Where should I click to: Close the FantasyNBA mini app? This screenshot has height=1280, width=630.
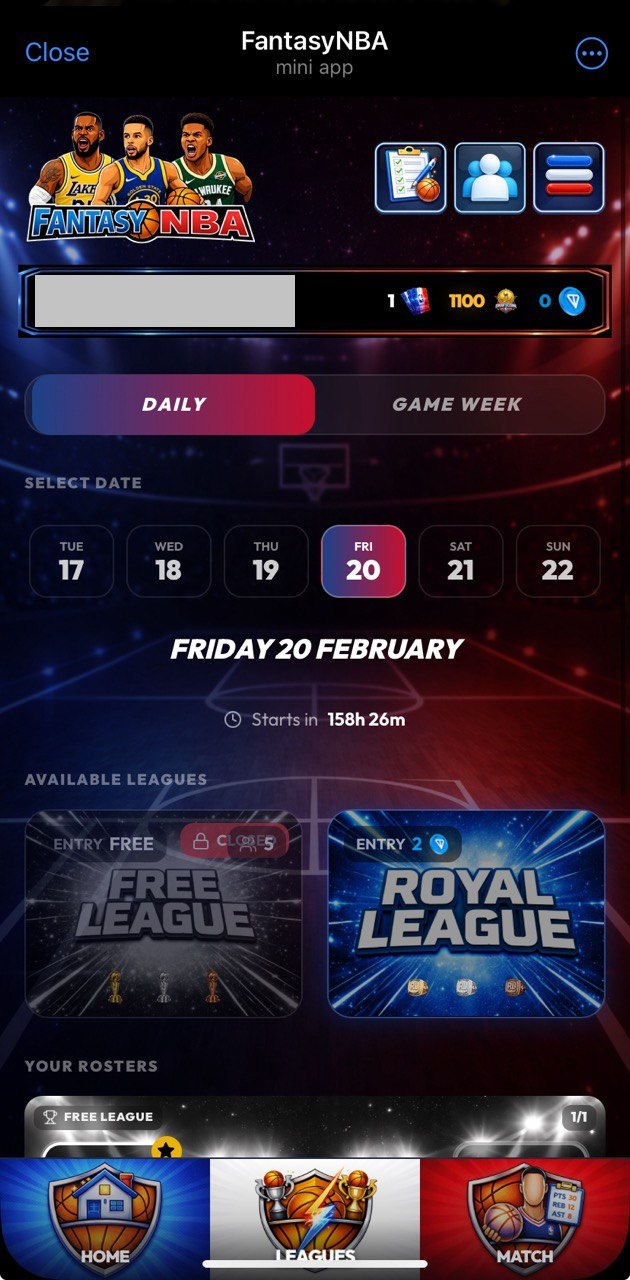[x=57, y=52]
